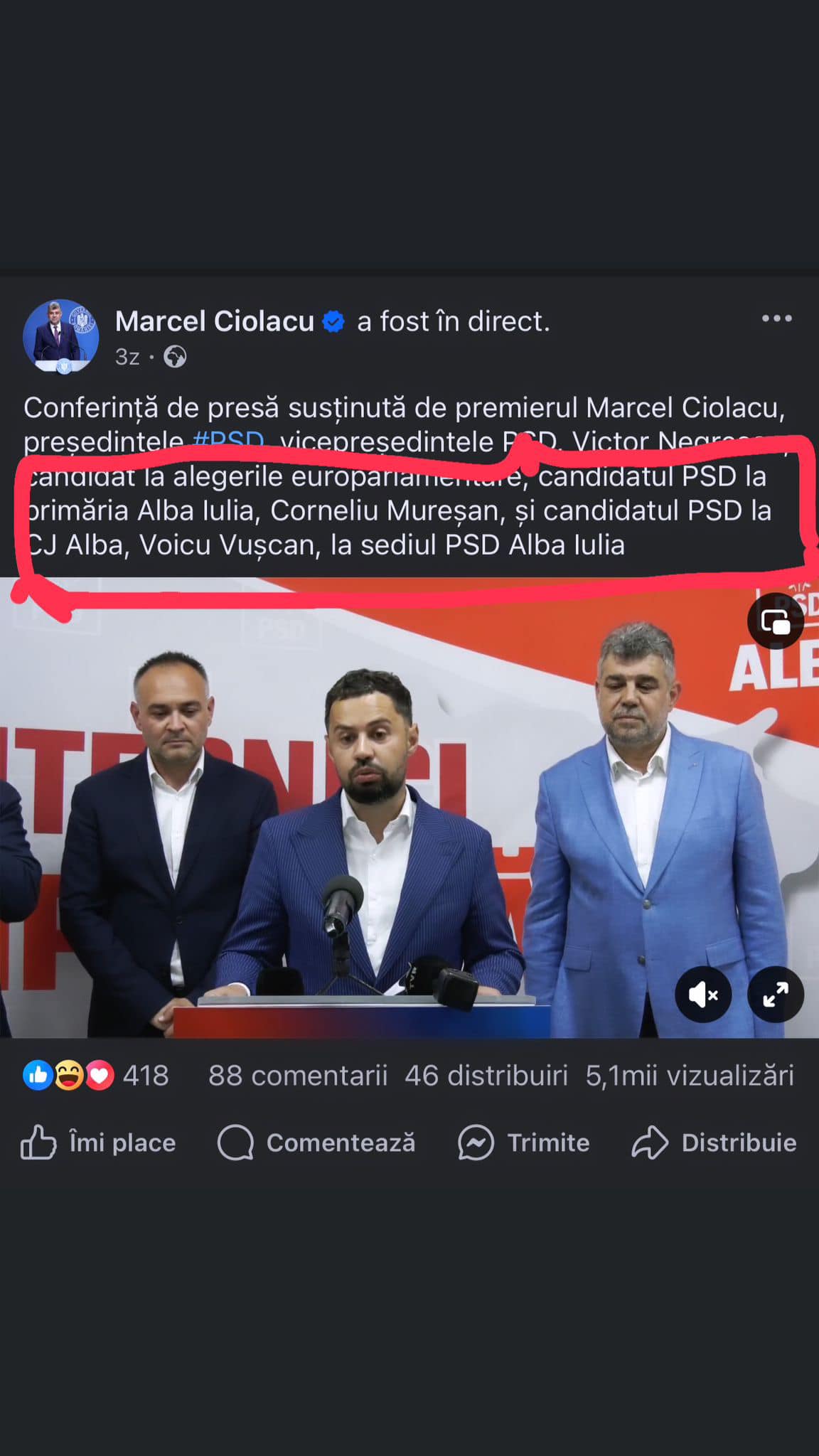
Task: Tap Comentează to write a comment
Action: (x=316, y=1142)
